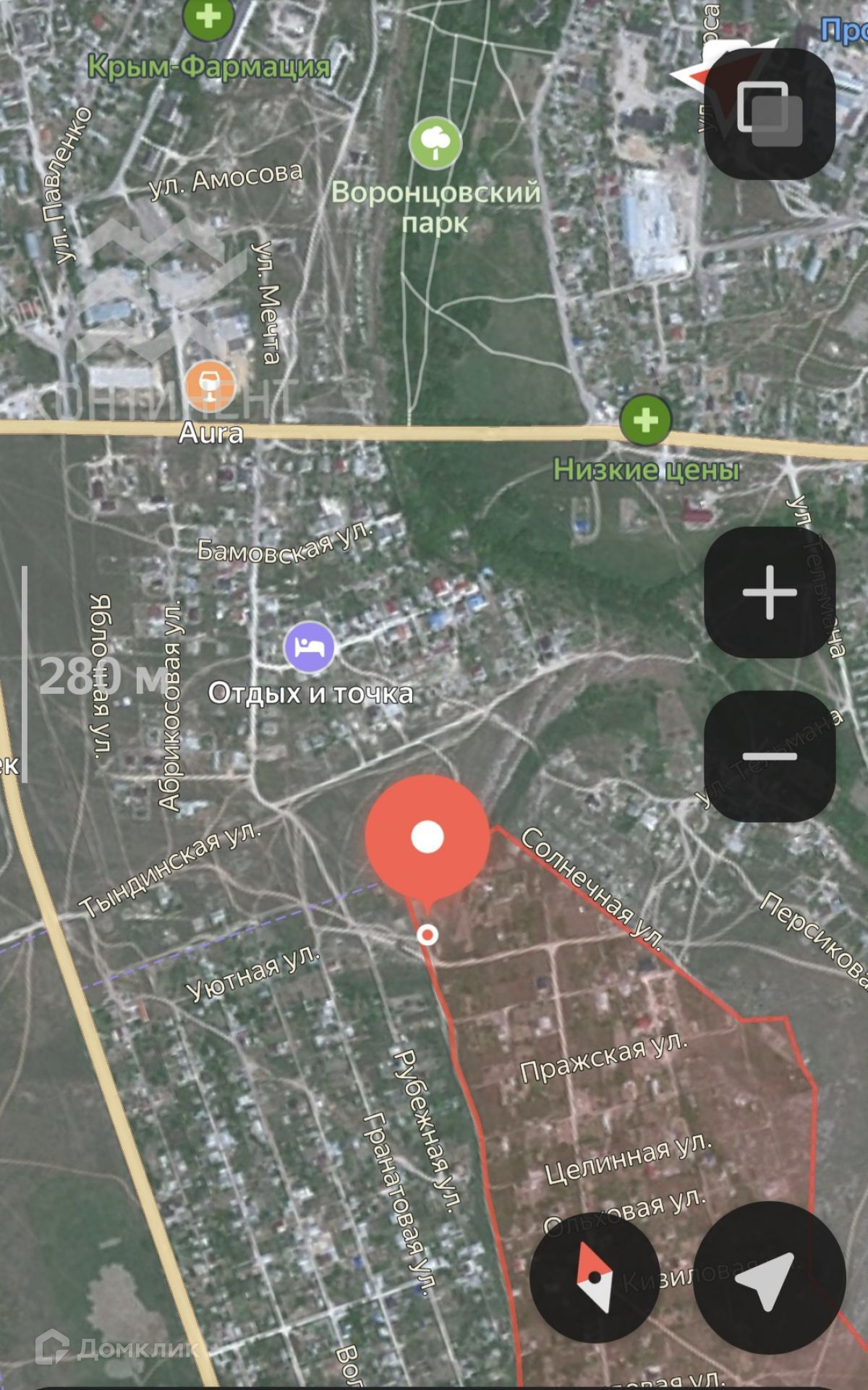Tap the red location pin
The width and height of the screenshot is (868, 1390).
[x=427, y=838]
